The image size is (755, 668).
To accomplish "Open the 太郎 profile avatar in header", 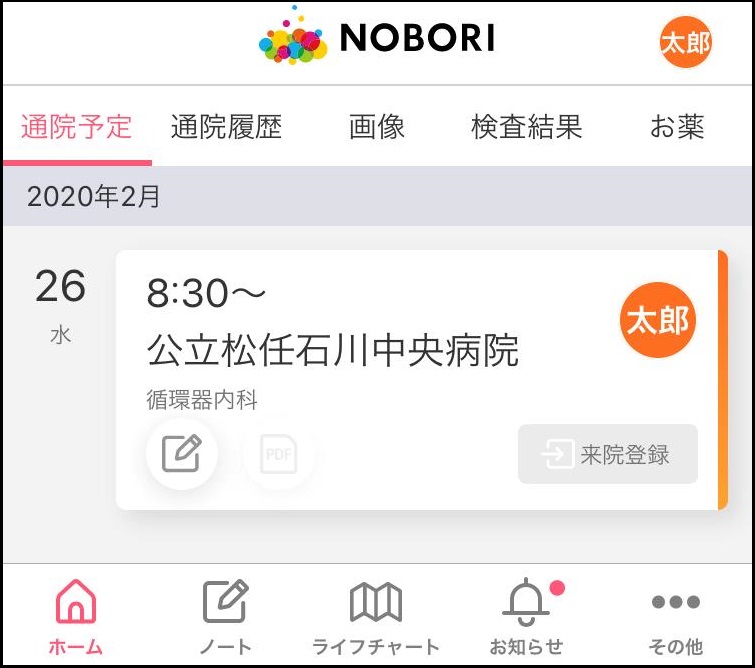I will coord(685,43).
